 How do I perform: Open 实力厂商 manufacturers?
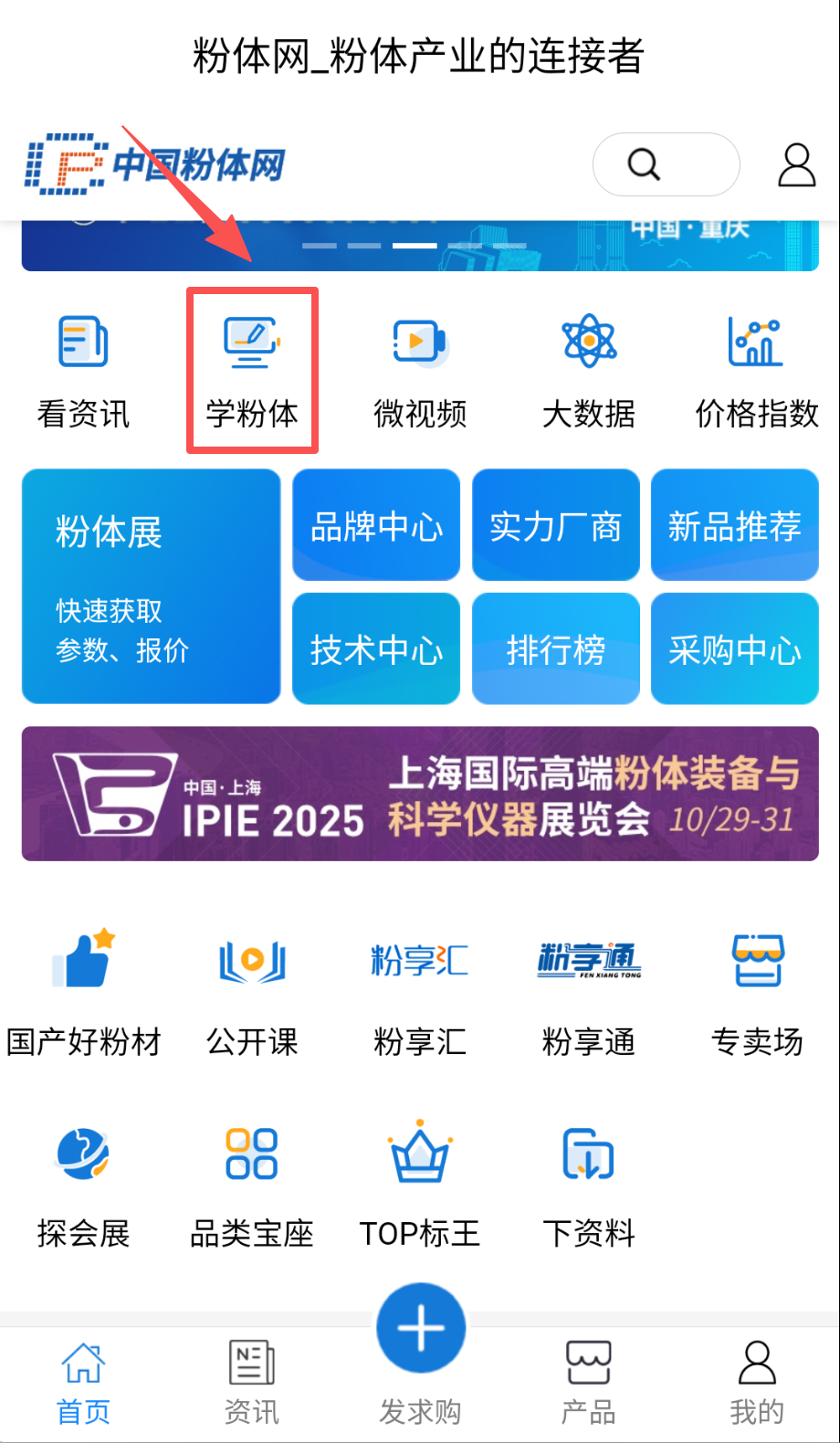(555, 525)
